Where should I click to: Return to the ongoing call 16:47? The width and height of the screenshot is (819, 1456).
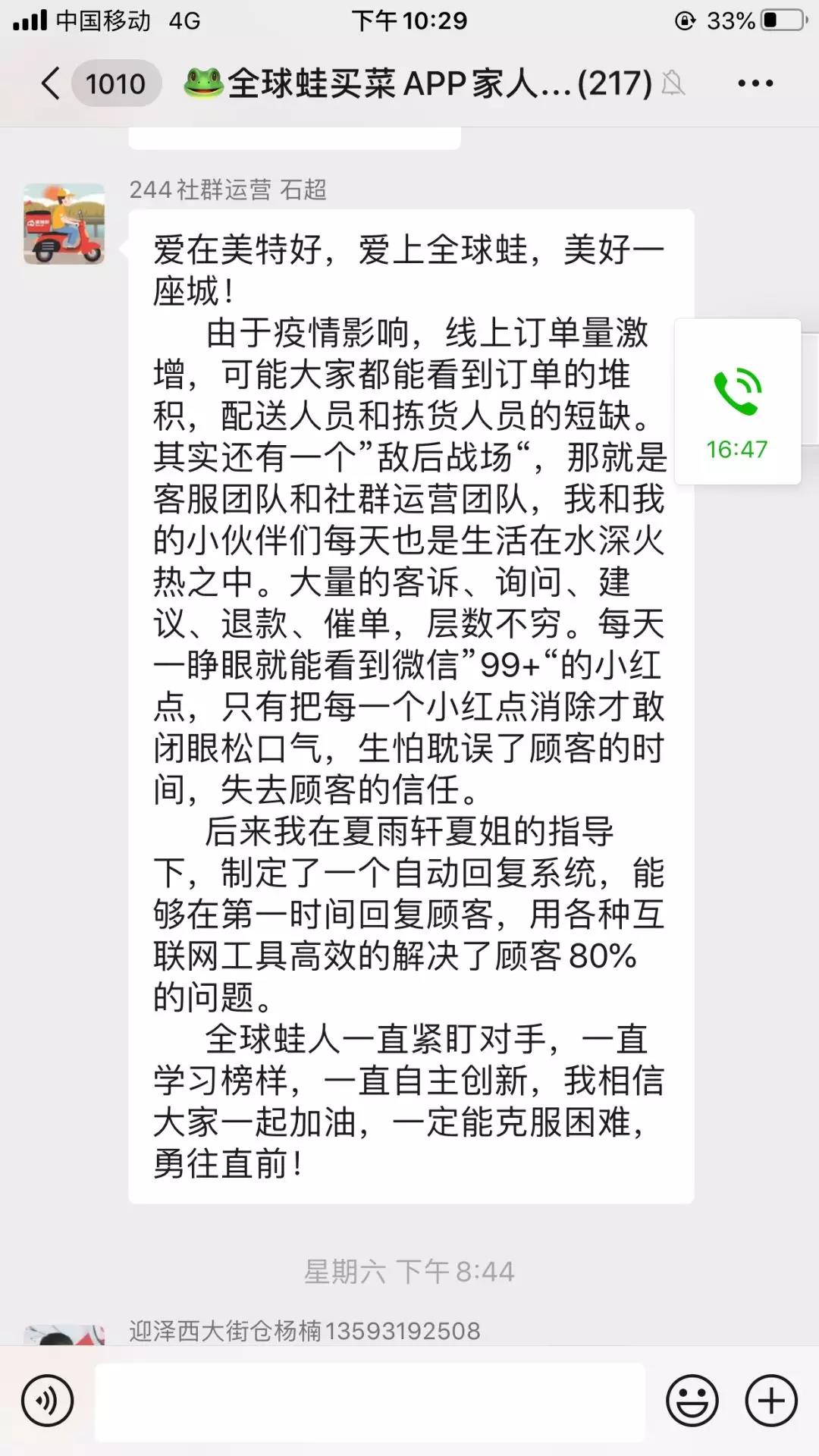pos(737,402)
